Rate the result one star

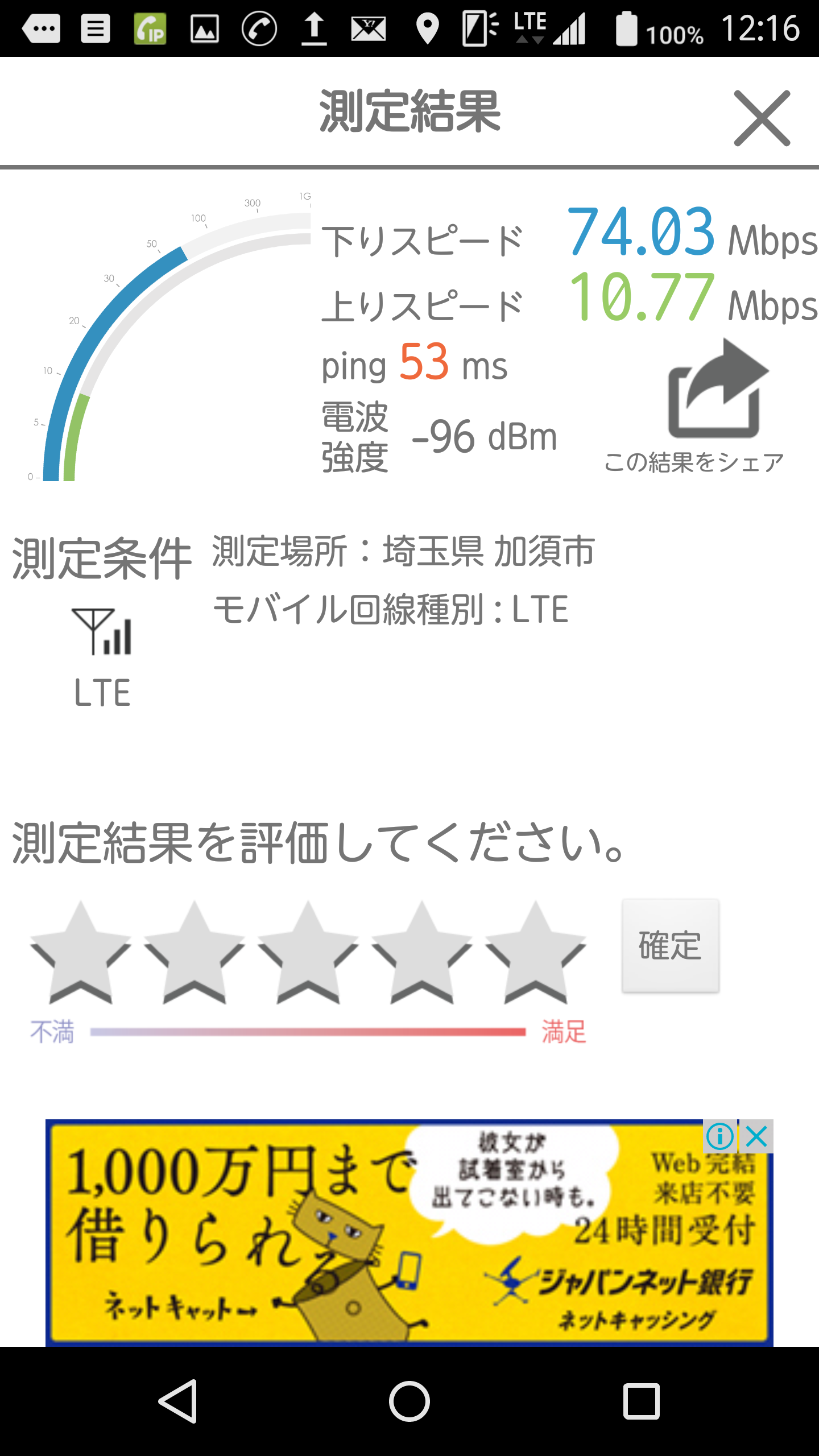click(x=80, y=953)
